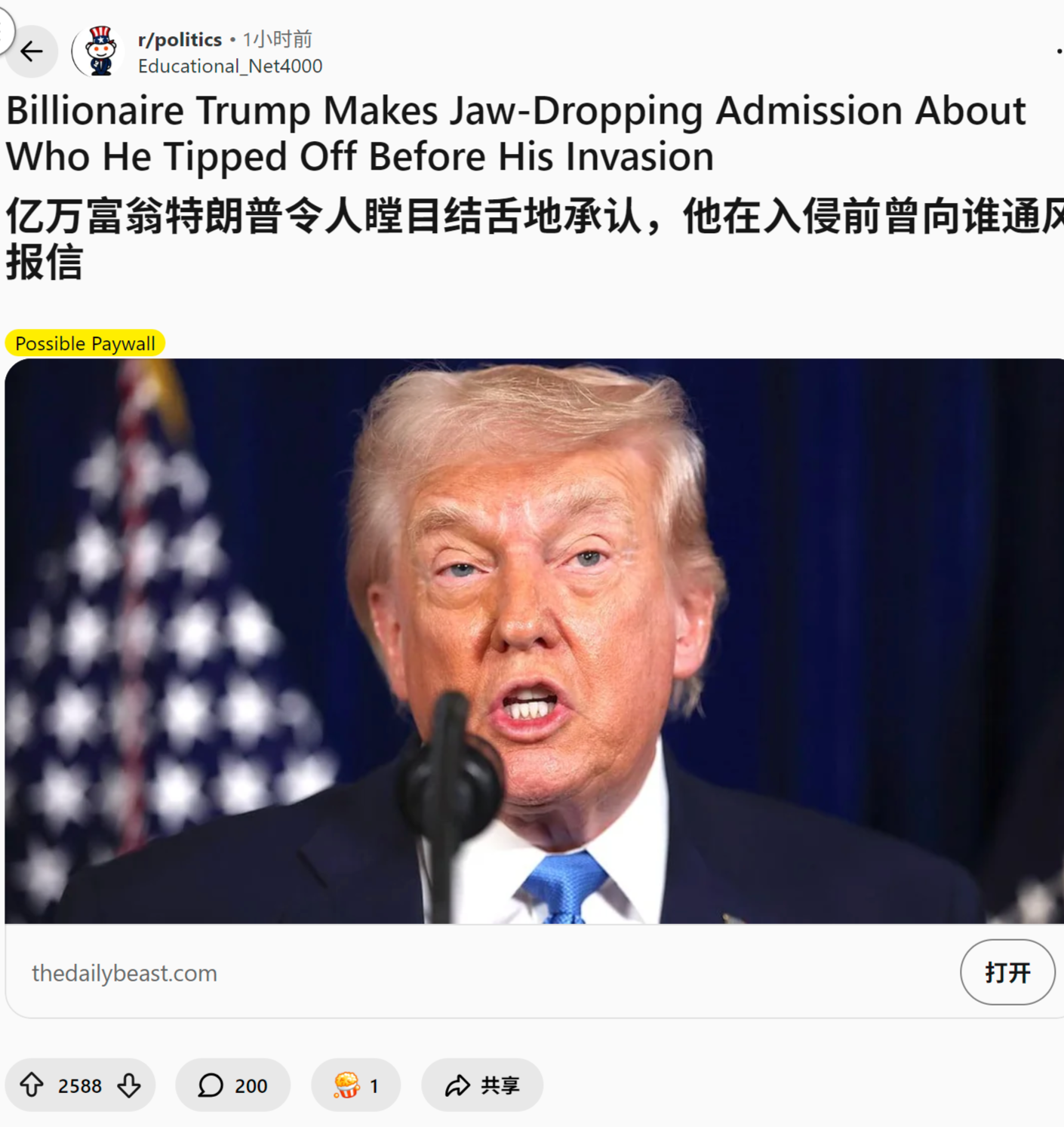
Task: Tap the Possible Paywall flair chip
Action: coord(85,343)
